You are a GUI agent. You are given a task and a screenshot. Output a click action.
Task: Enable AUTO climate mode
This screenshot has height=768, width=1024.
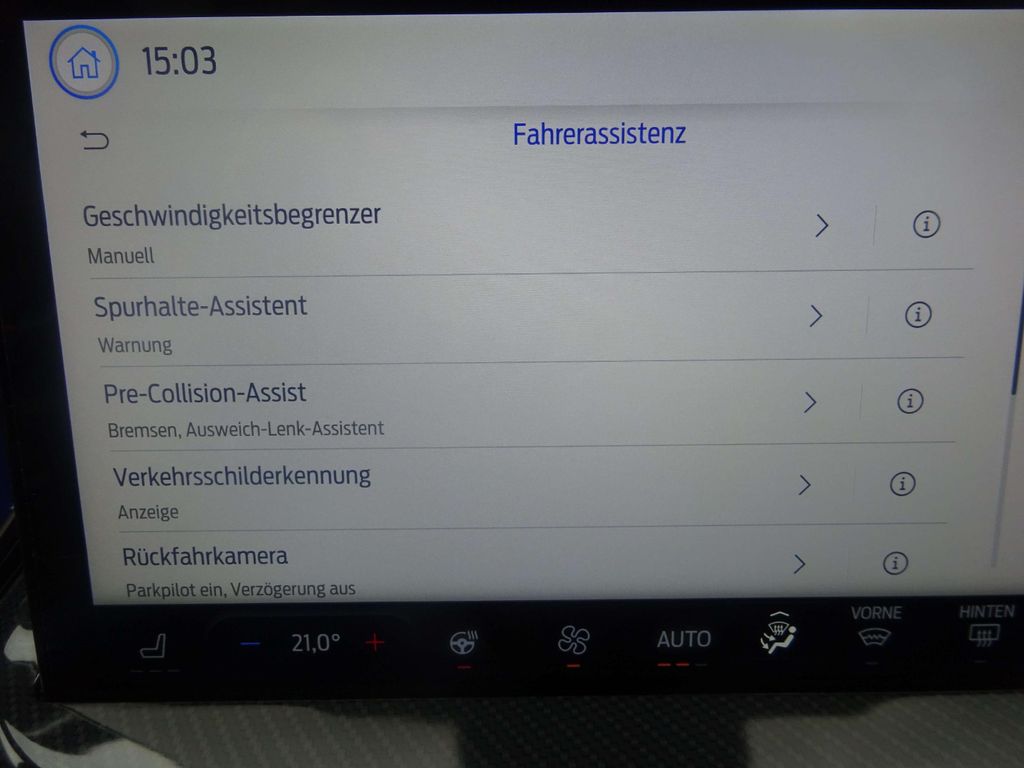coord(684,640)
